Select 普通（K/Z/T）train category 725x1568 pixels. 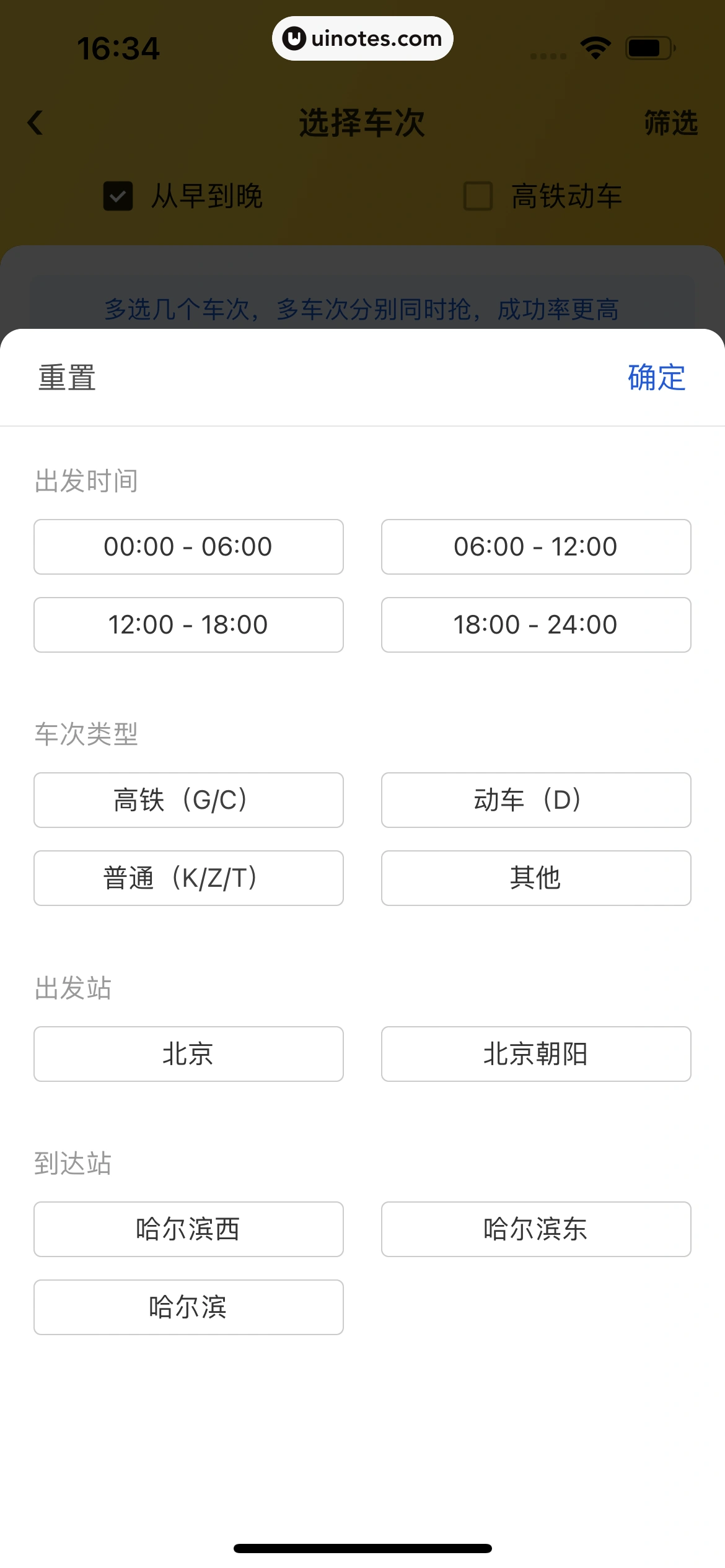click(188, 878)
